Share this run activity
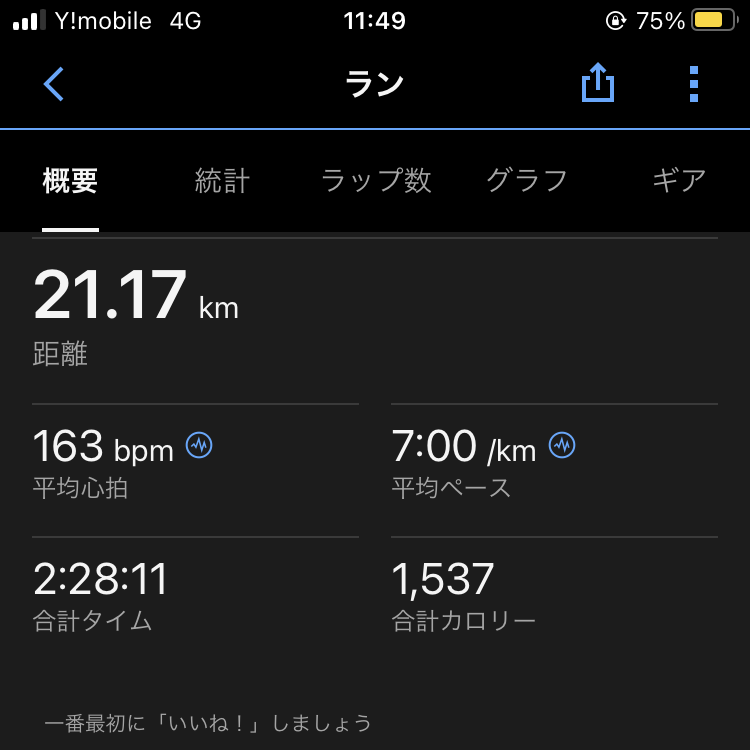 597,84
